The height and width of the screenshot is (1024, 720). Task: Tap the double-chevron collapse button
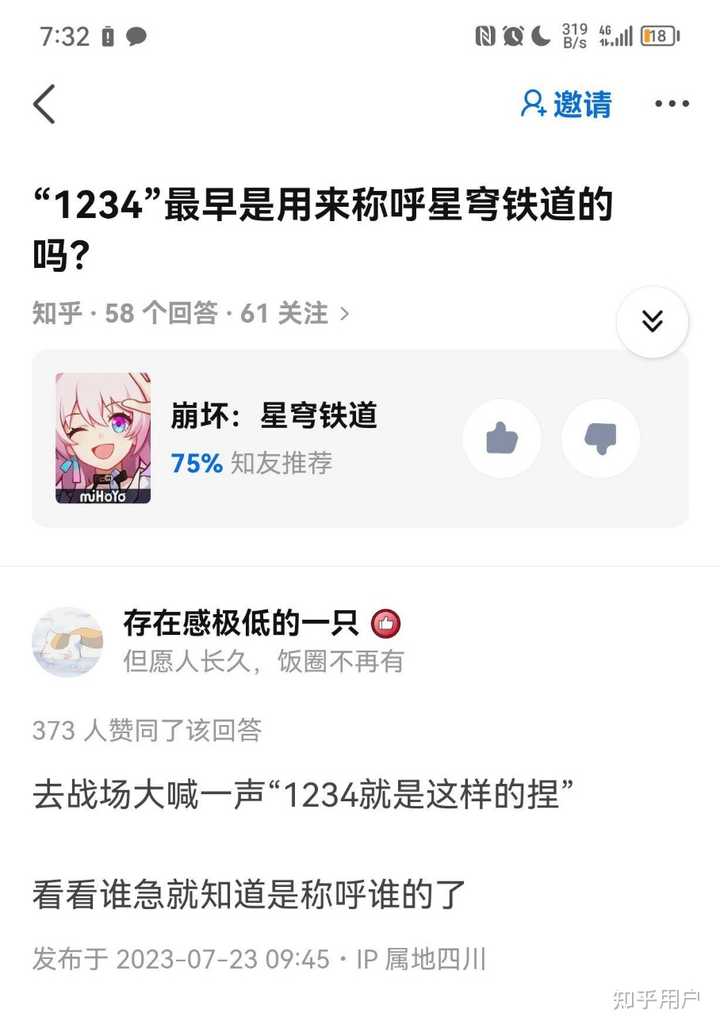tap(652, 322)
